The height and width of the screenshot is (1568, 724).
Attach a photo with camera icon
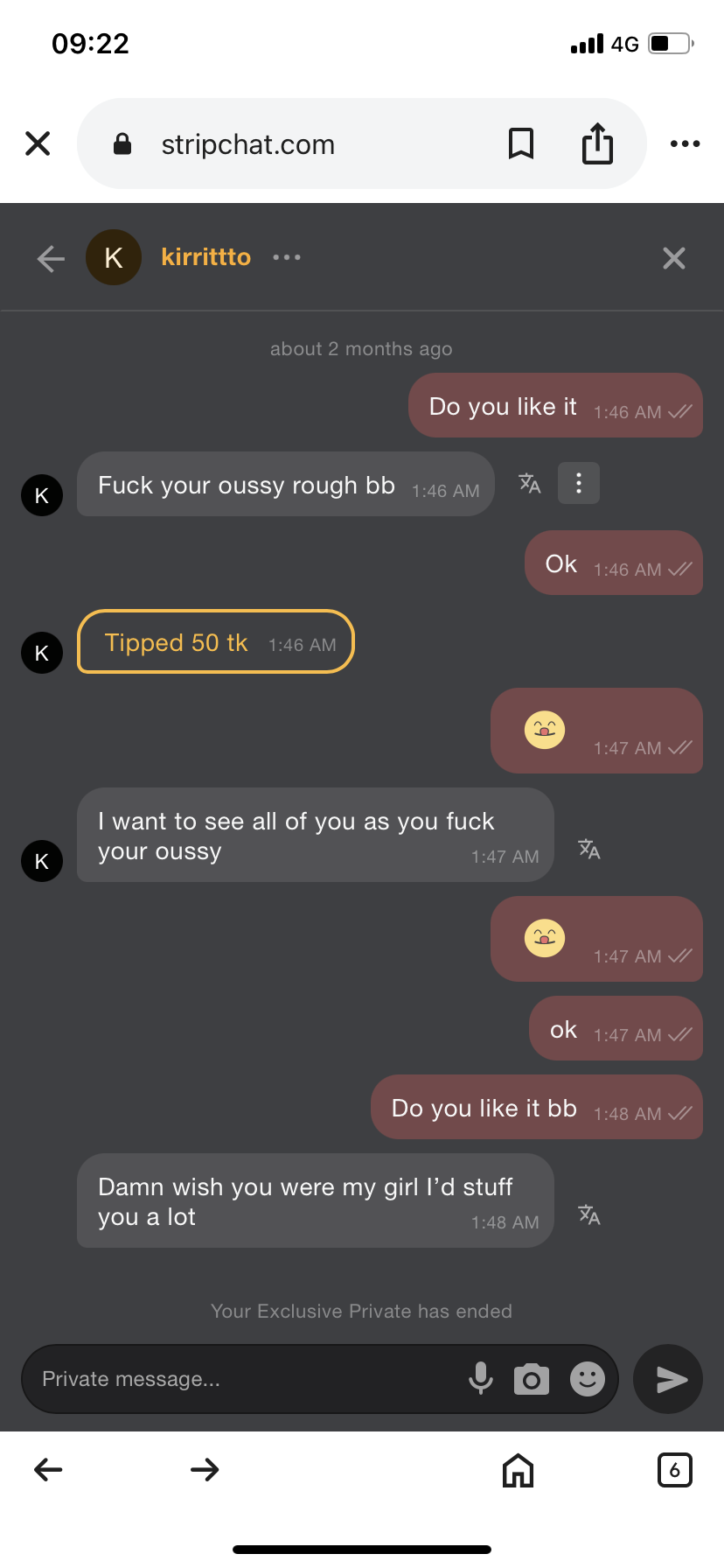[531, 1379]
